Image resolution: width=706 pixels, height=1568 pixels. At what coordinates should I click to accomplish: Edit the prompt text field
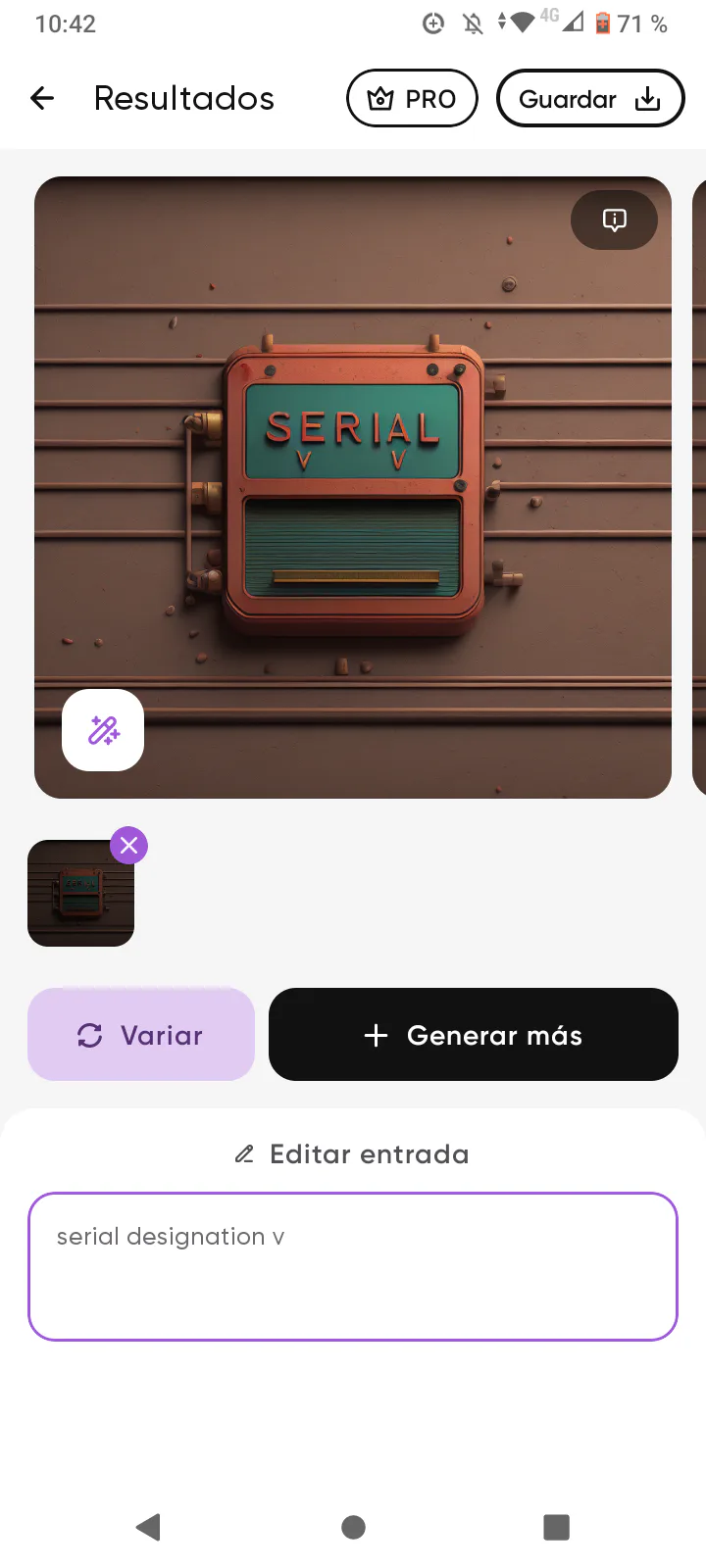point(353,1266)
